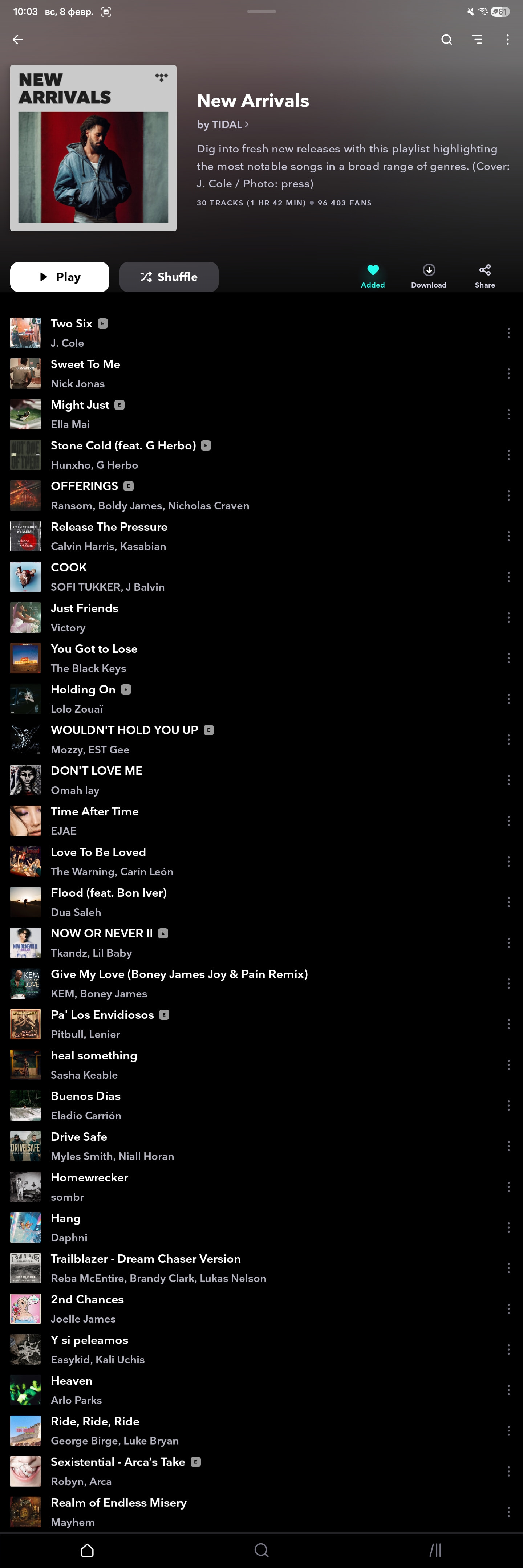Open options for Heaven by Arlo Parks

[508, 1390]
